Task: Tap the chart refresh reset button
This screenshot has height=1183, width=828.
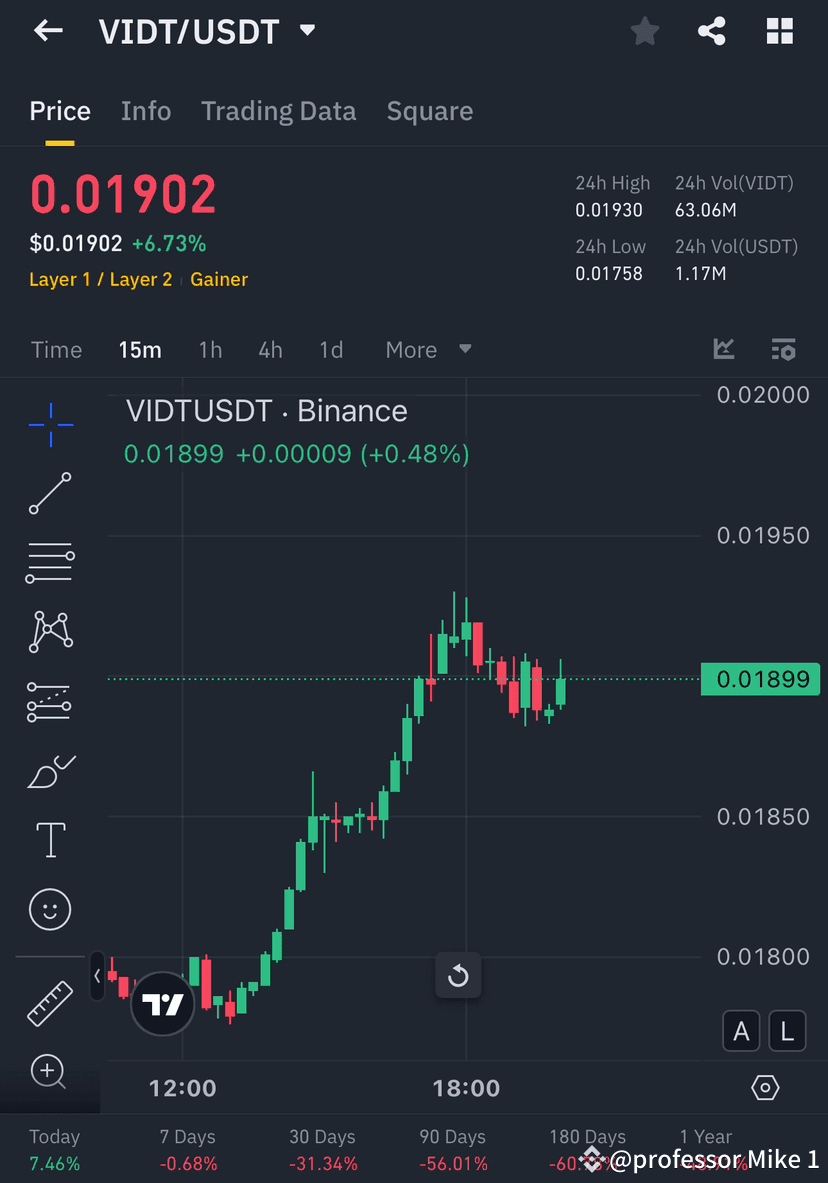Action: [x=458, y=975]
